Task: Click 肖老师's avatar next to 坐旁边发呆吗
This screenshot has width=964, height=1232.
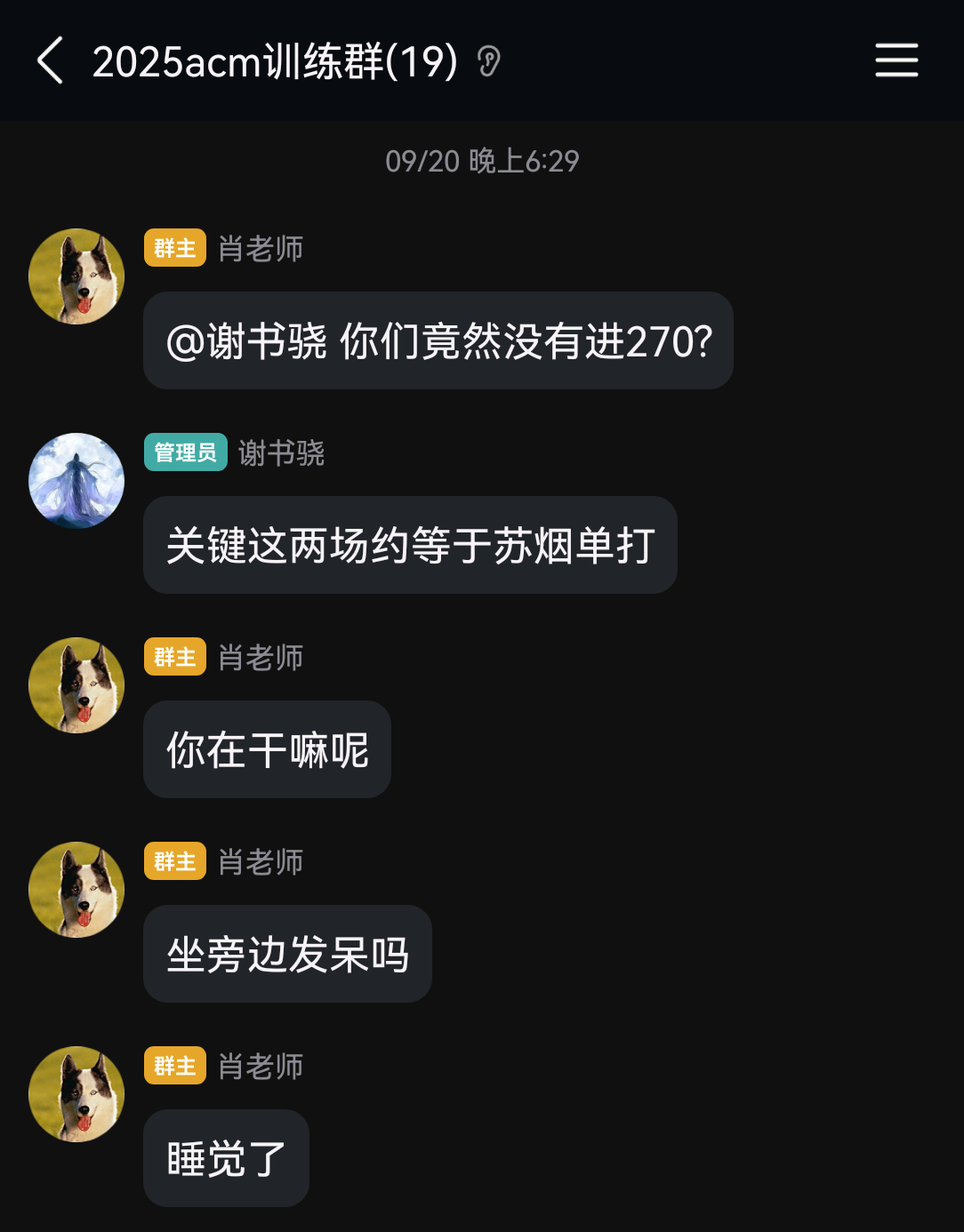Action: pos(76,889)
